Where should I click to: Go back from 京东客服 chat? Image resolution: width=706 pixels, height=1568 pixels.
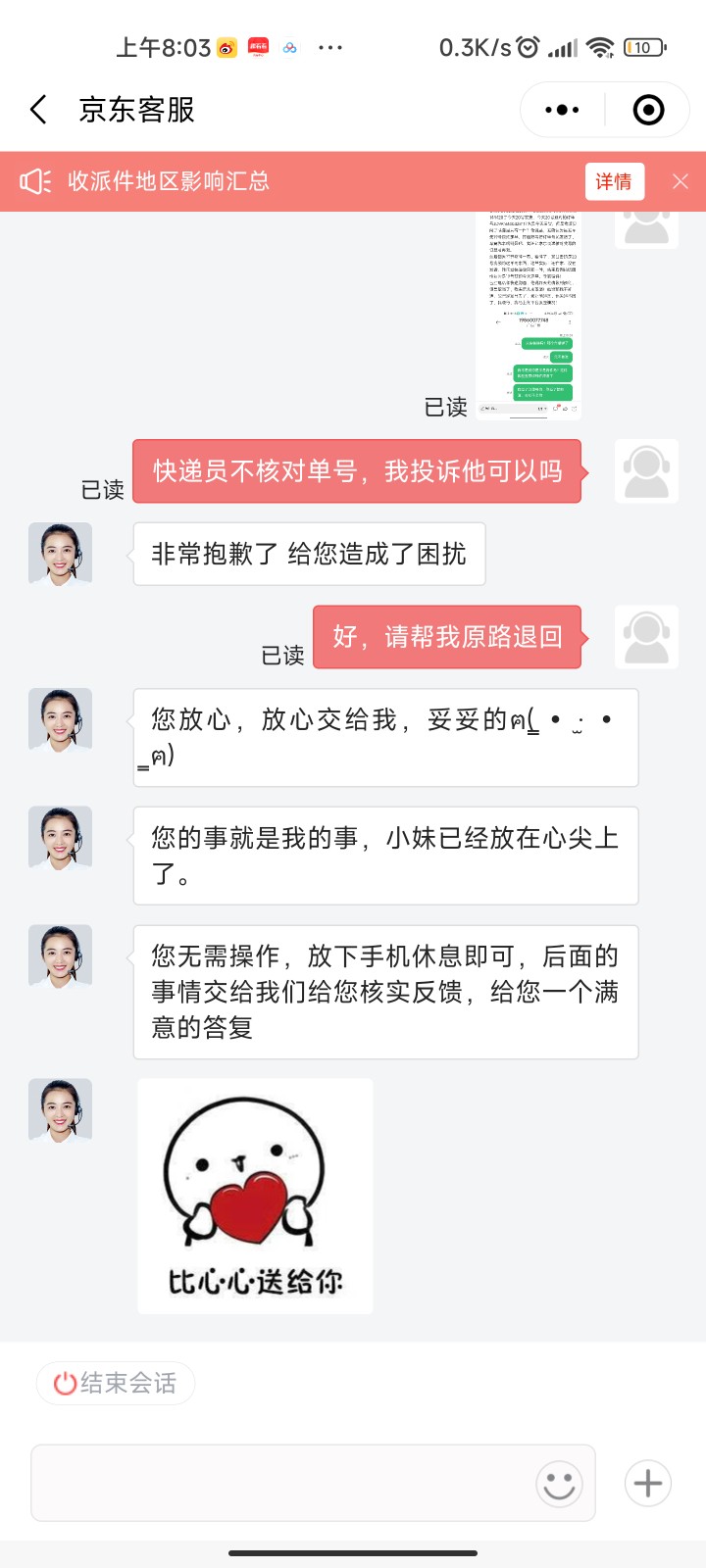coord(39,110)
